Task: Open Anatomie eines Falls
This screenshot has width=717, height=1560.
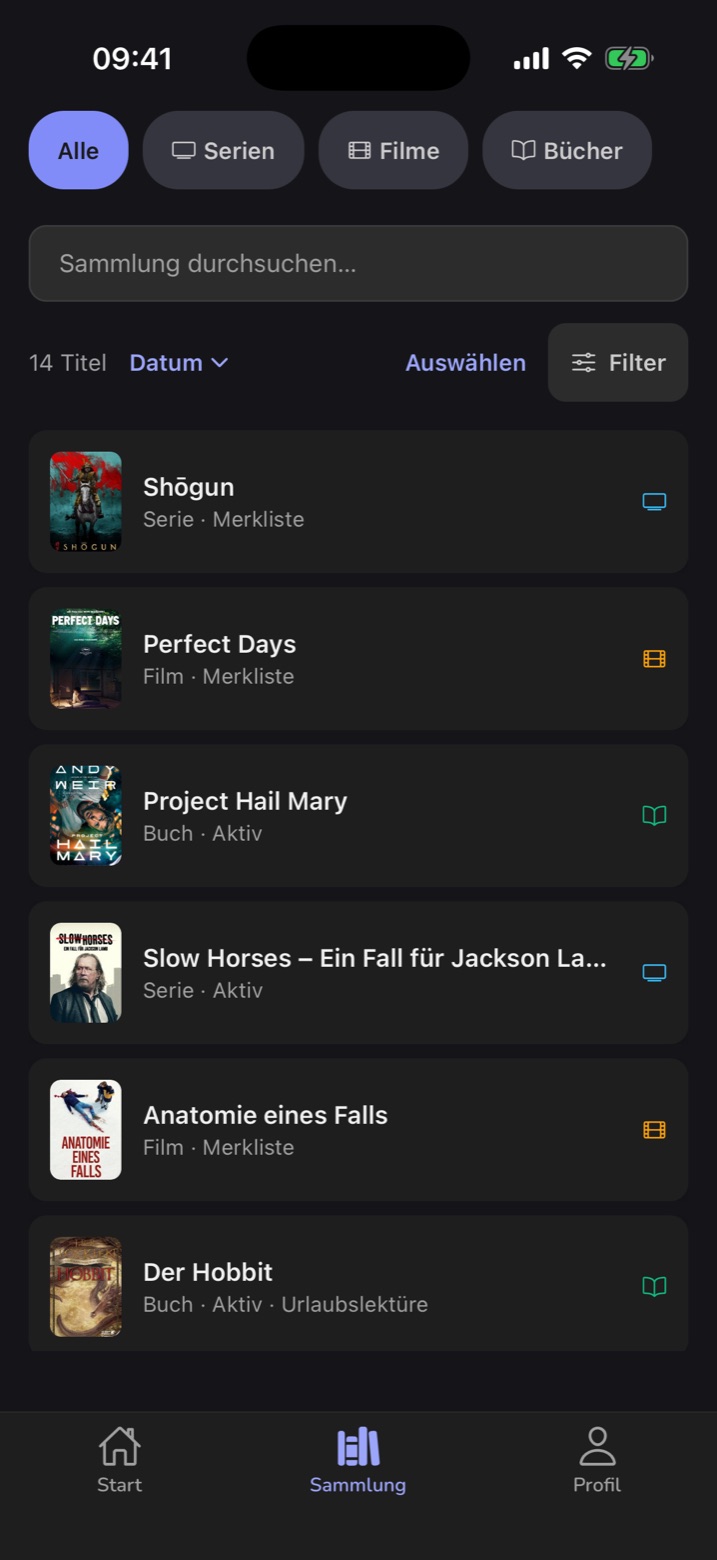Action: point(358,1129)
